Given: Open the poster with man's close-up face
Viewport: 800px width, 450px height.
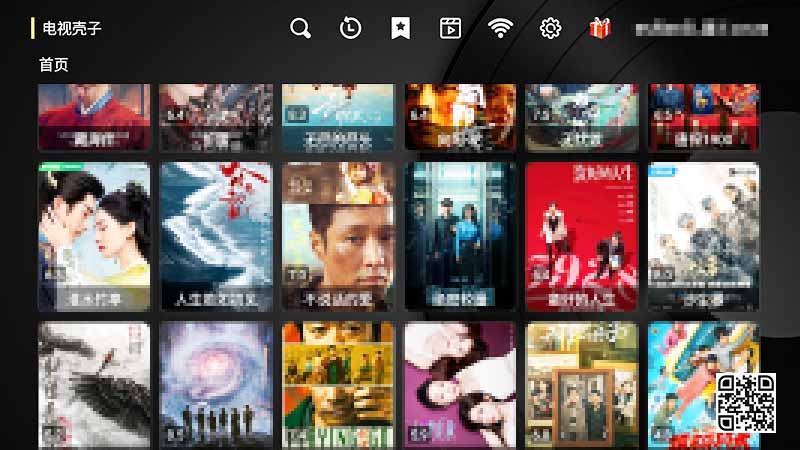Looking at the screenshot, I should pyautogui.click(x=338, y=235).
